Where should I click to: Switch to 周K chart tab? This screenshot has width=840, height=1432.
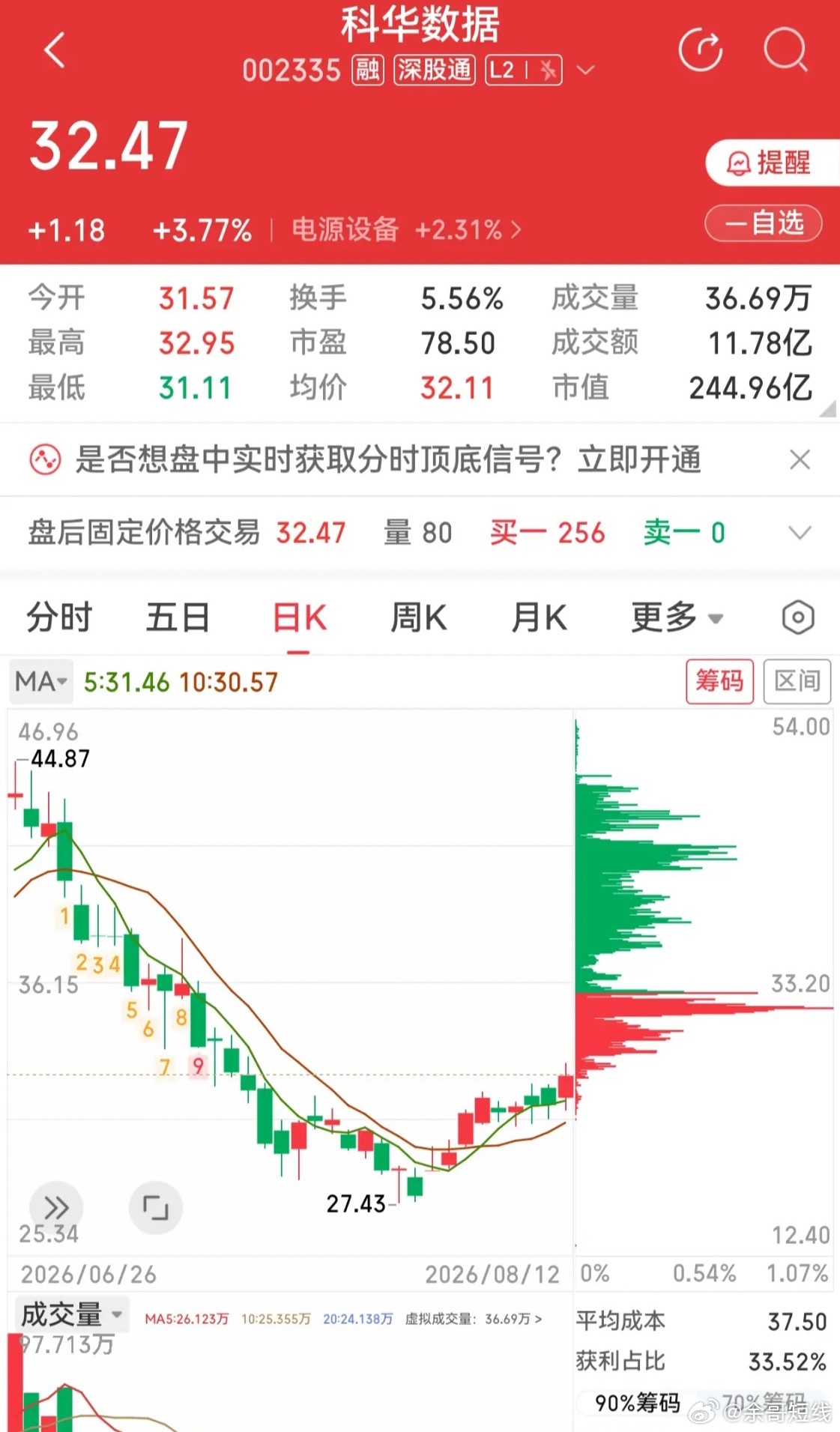tap(418, 618)
